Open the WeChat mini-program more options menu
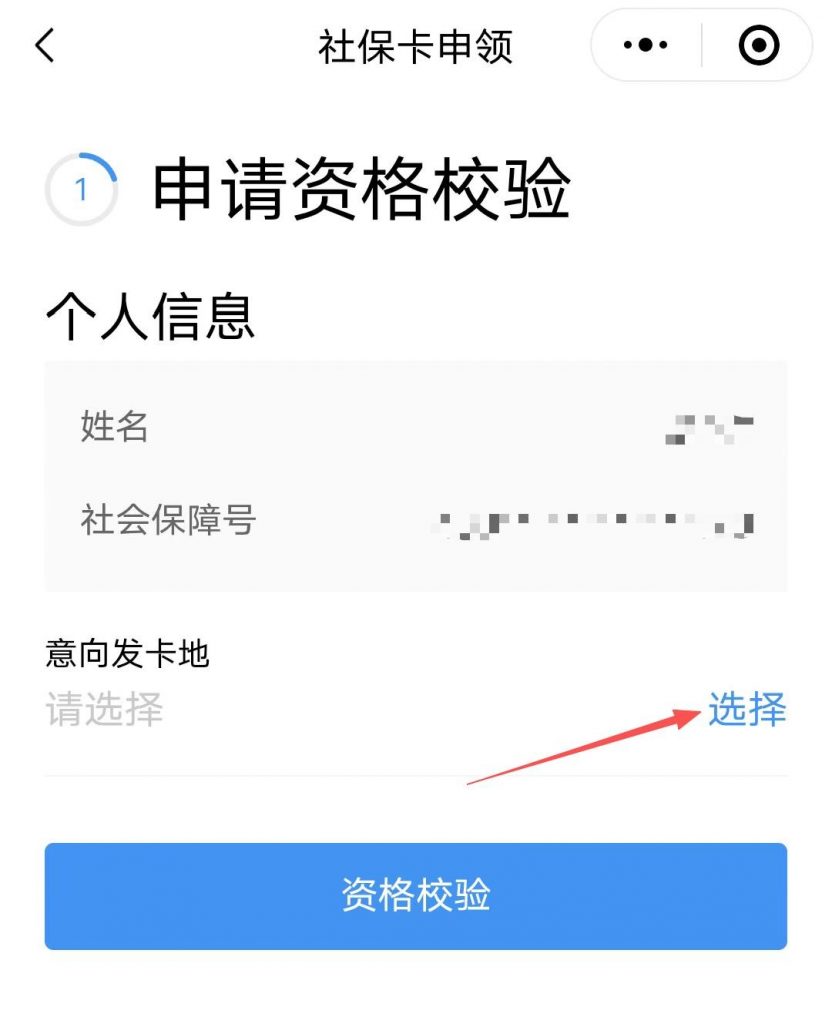 tap(643, 44)
